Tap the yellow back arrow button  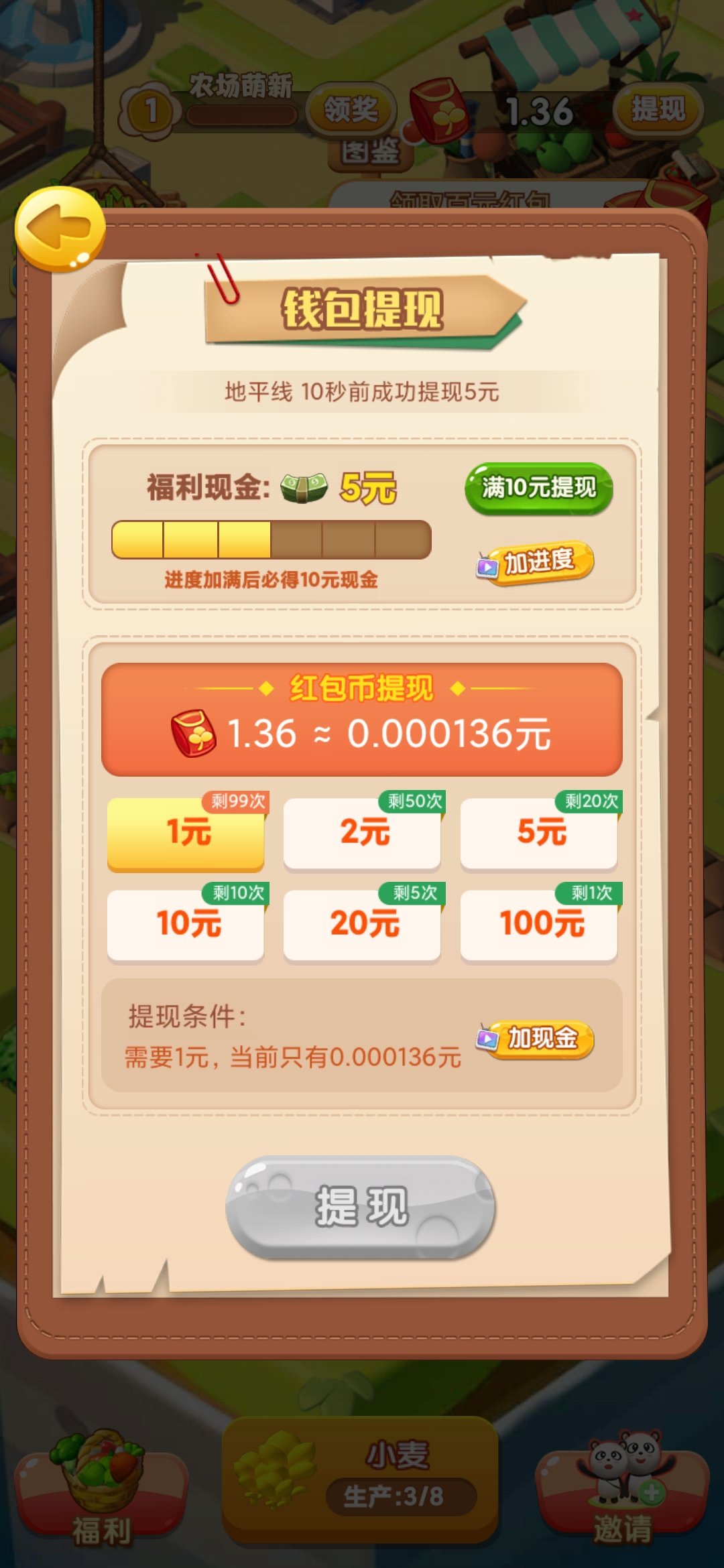coord(60,229)
